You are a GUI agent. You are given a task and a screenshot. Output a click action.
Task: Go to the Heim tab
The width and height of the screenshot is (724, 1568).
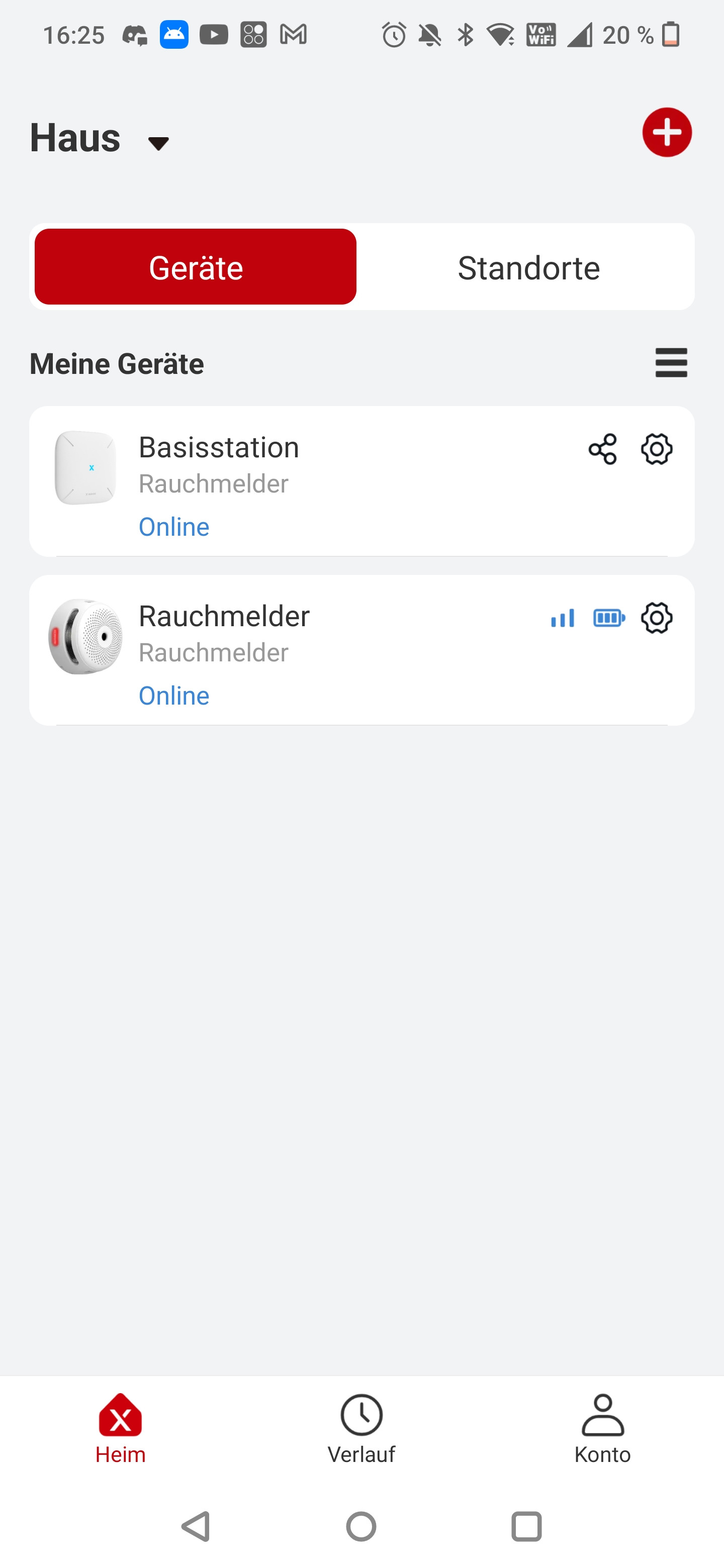[x=120, y=1427]
